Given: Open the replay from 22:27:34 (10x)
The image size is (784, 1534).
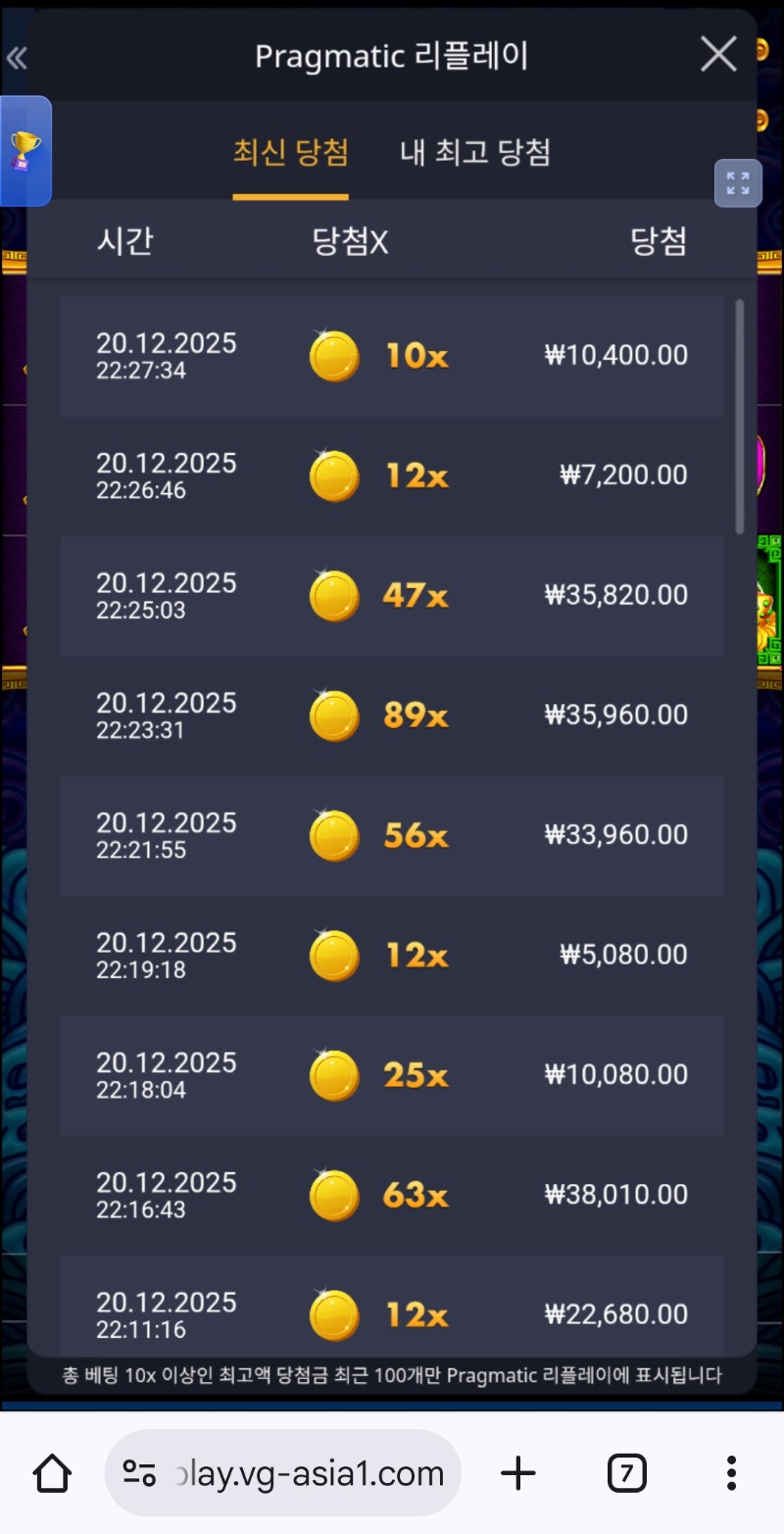Looking at the screenshot, I should pos(392,356).
